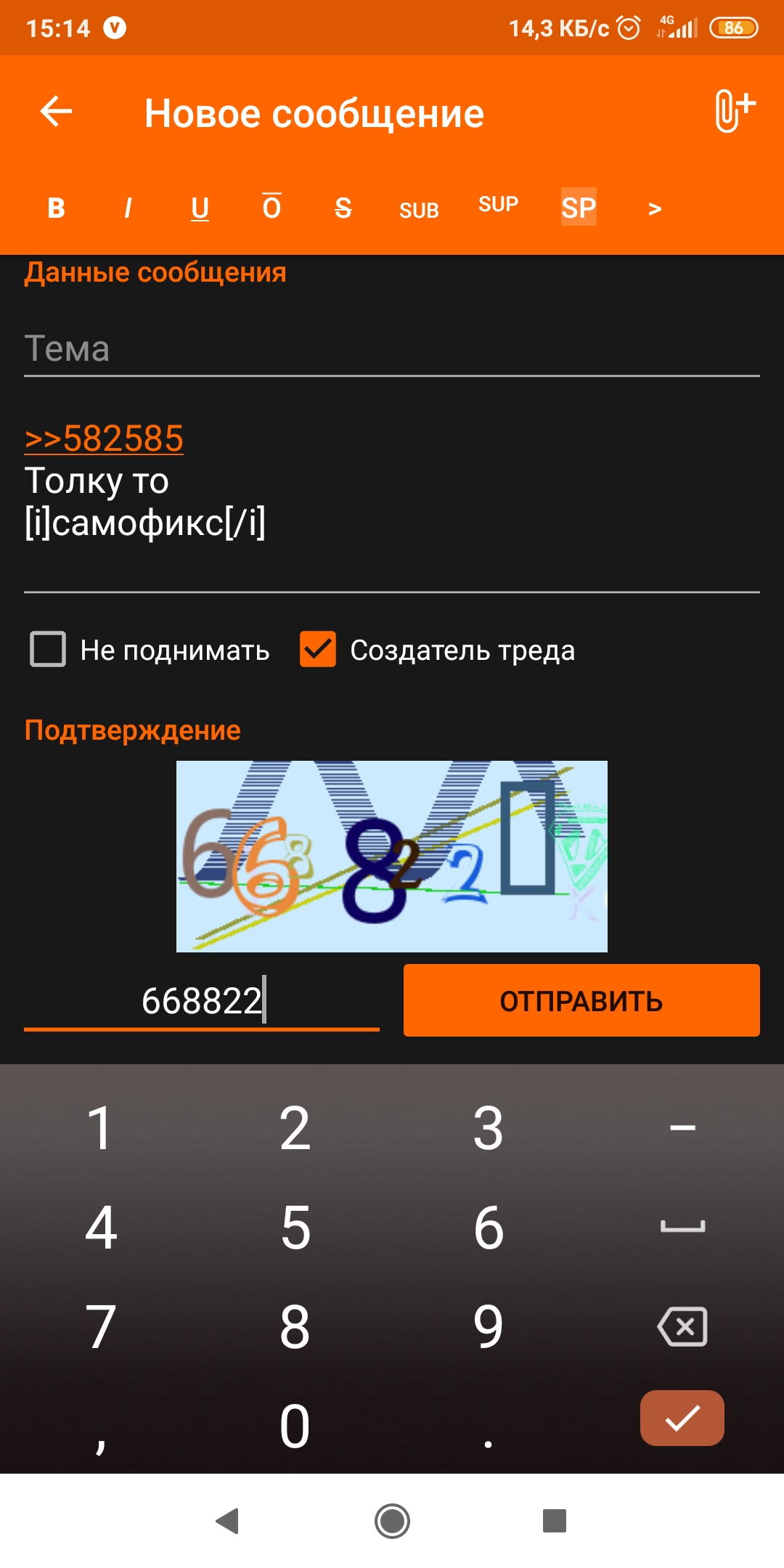Apply overline formatting with O
Image resolution: width=784 pixels, height=1568 pixels.
pyautogui.click(x=271, y=207)
